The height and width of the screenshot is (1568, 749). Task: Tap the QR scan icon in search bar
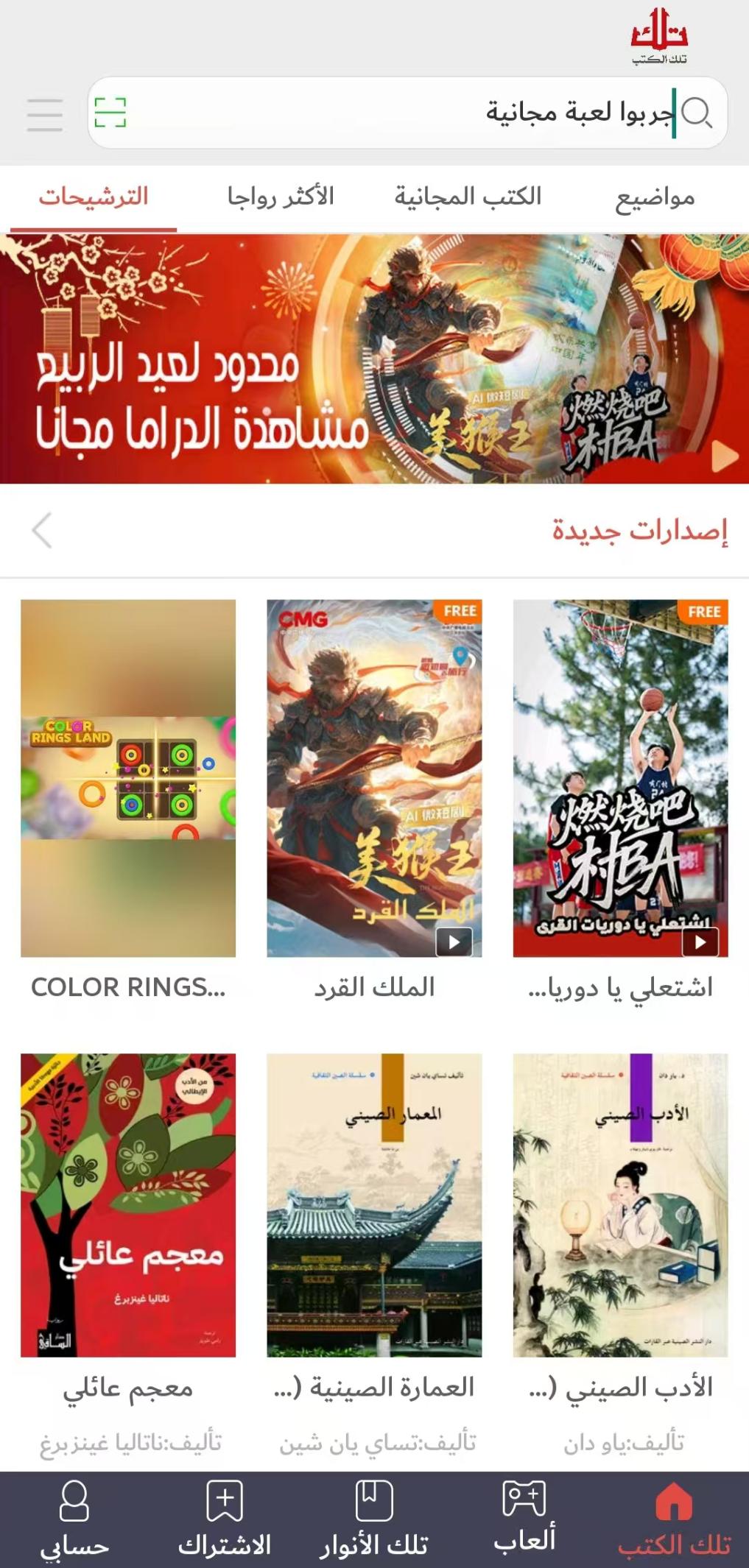pos(110,113)
